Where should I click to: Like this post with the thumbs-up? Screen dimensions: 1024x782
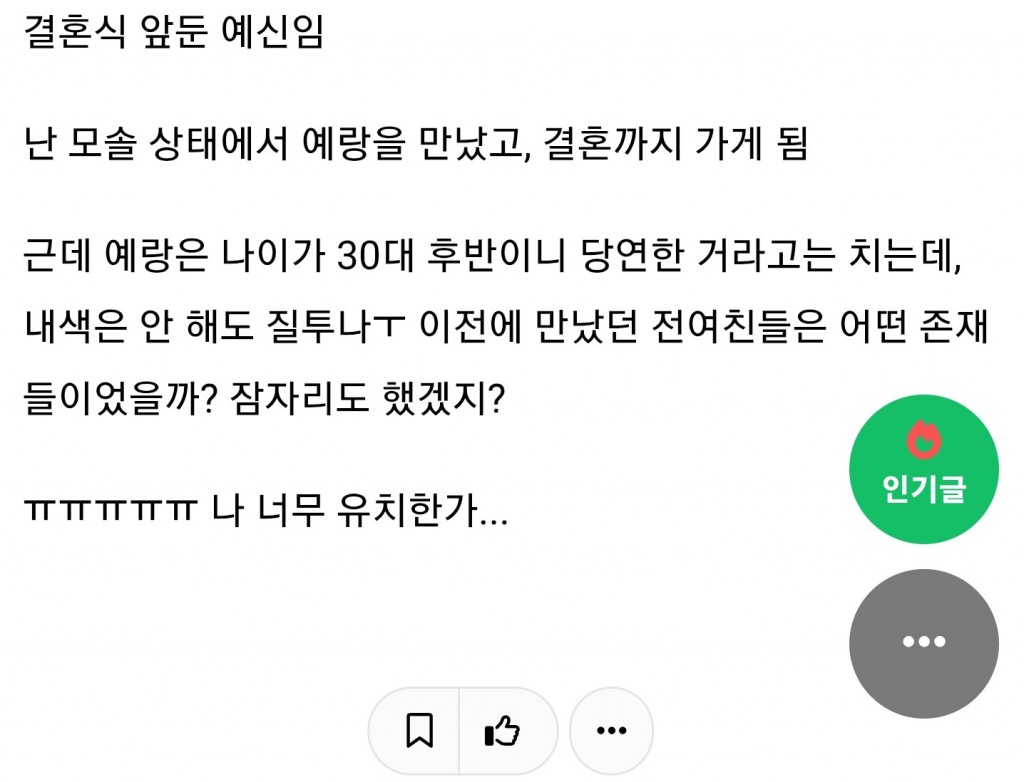[502, 731]
